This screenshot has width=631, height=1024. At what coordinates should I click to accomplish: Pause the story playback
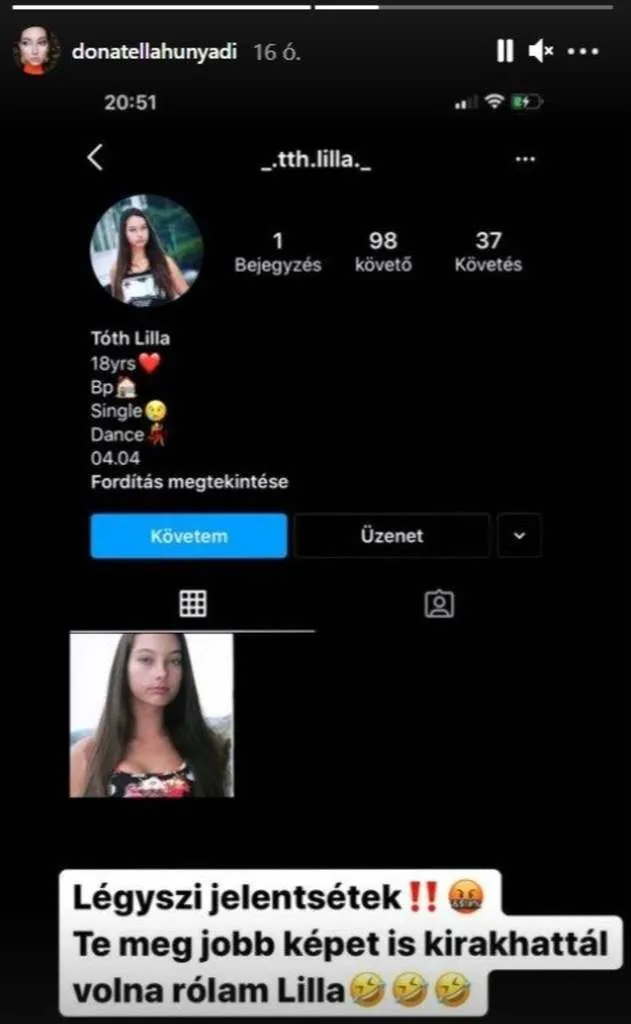coord(505,51)
